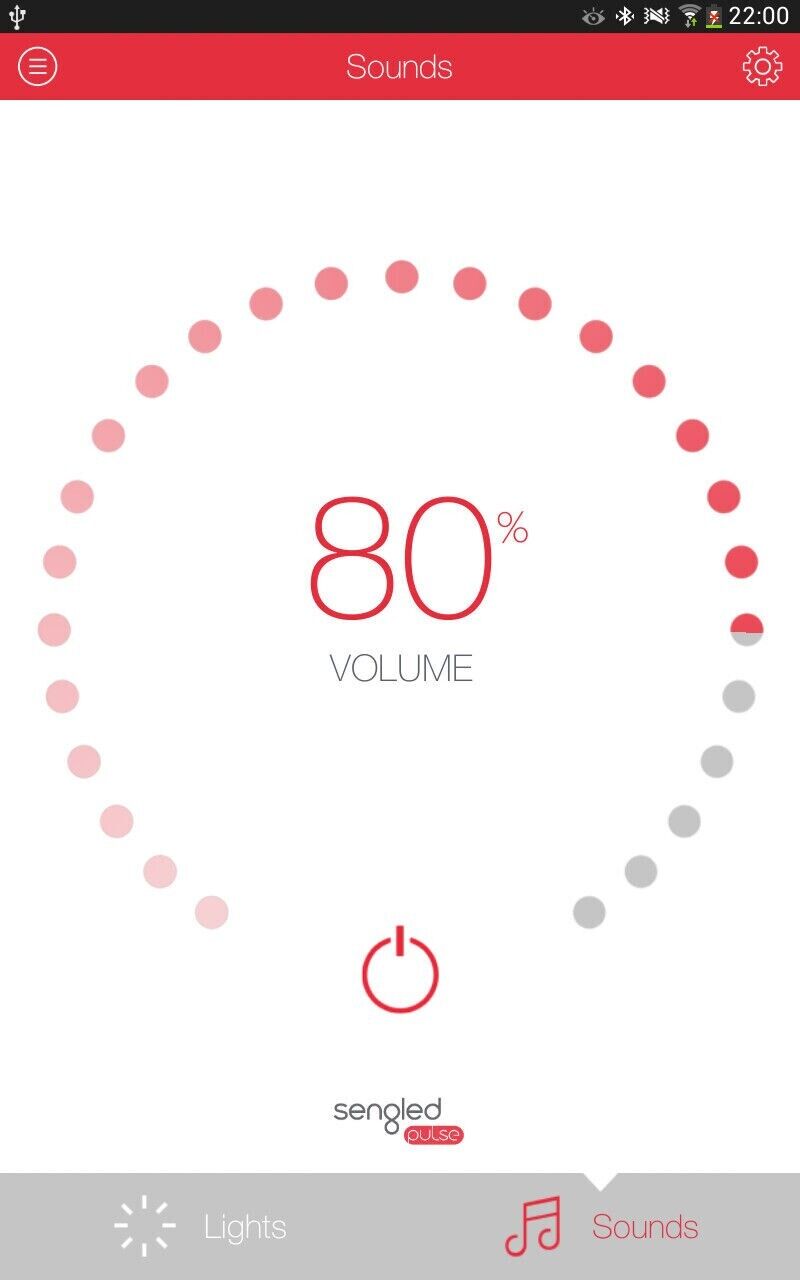Switch to the Lights tab
This screenshot has height=1280, width=800.
(x=200, y=1226)
